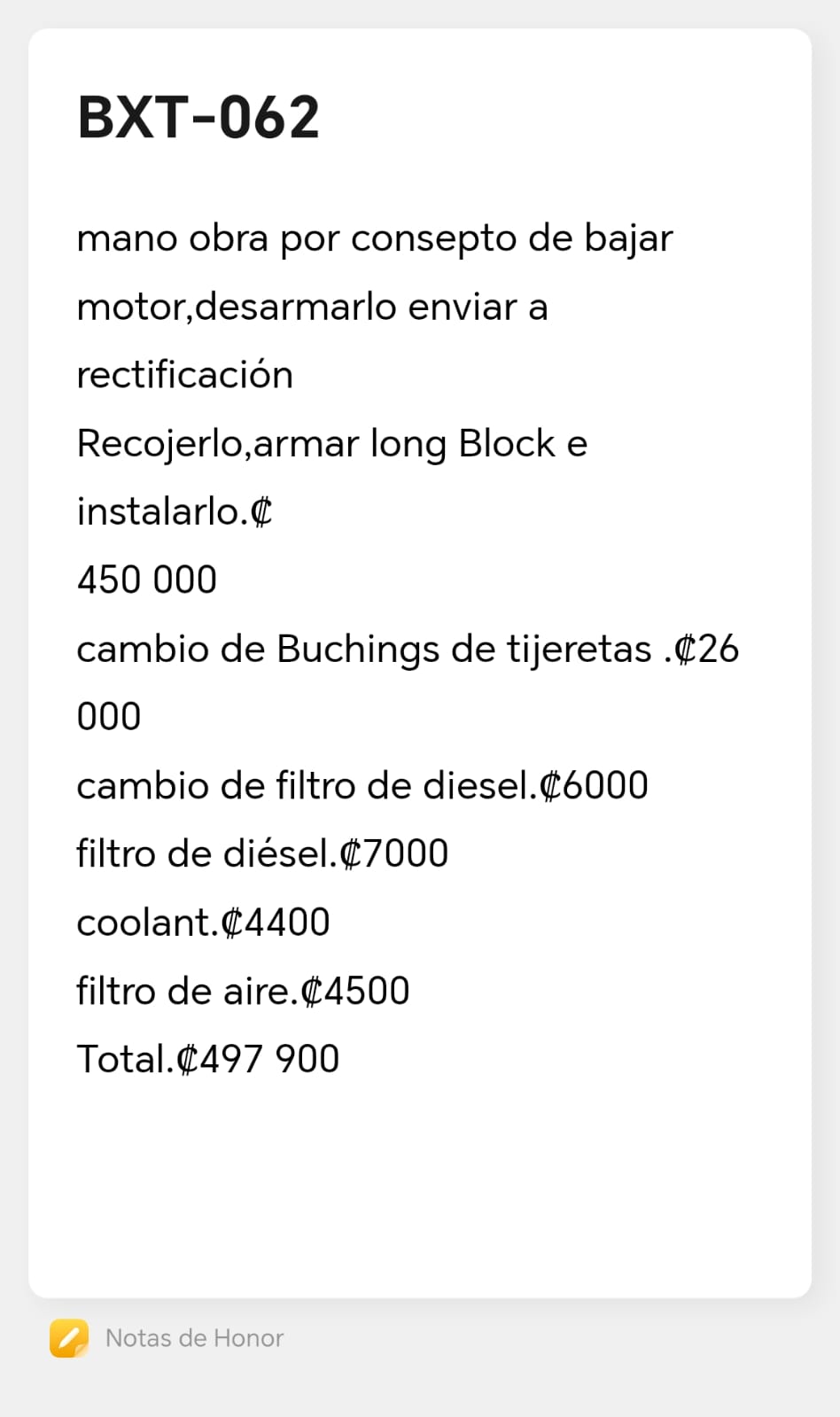Select the word rectificación in the note

pos(184,375)
